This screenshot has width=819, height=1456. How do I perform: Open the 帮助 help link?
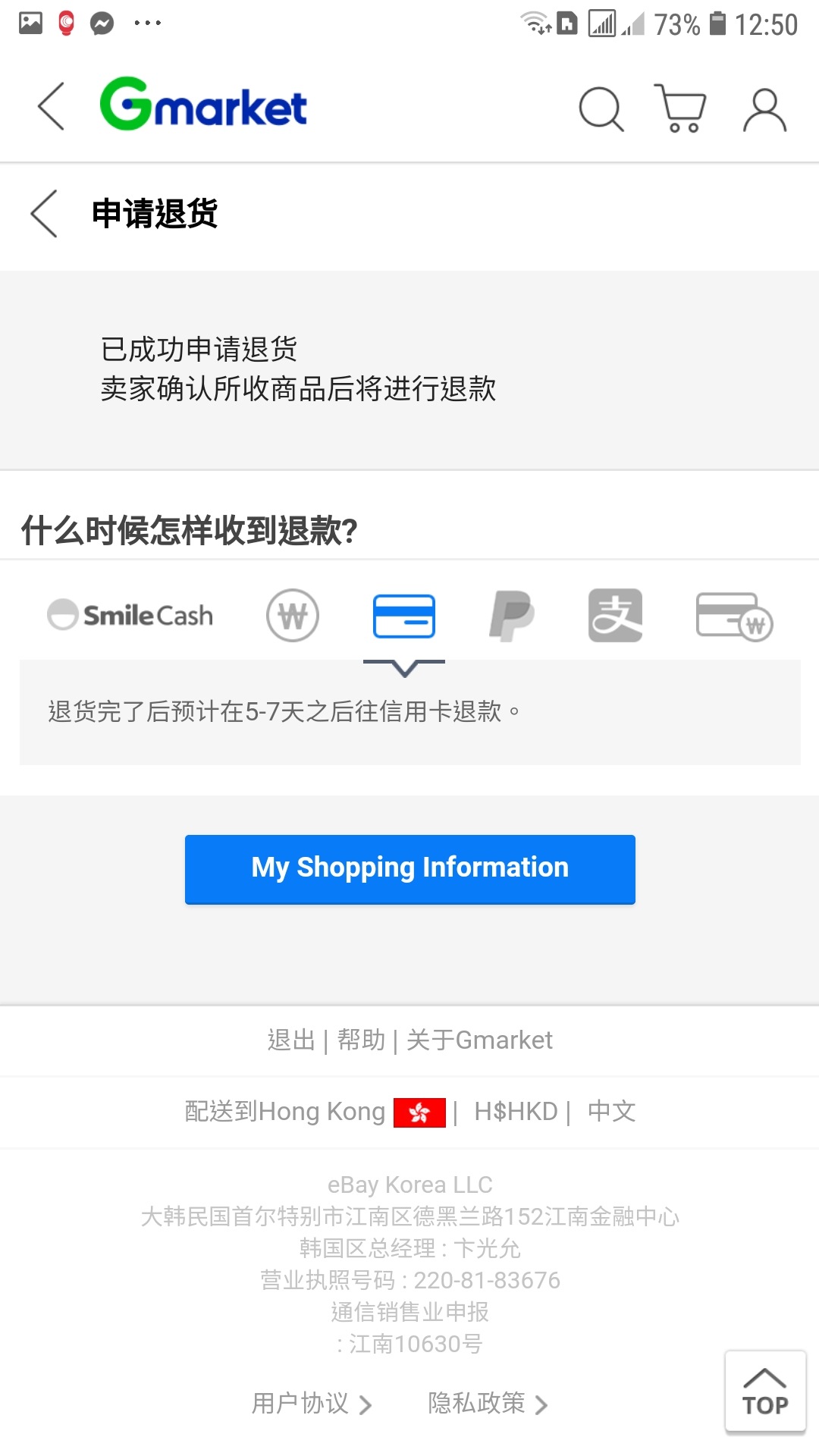(362, 1040)
